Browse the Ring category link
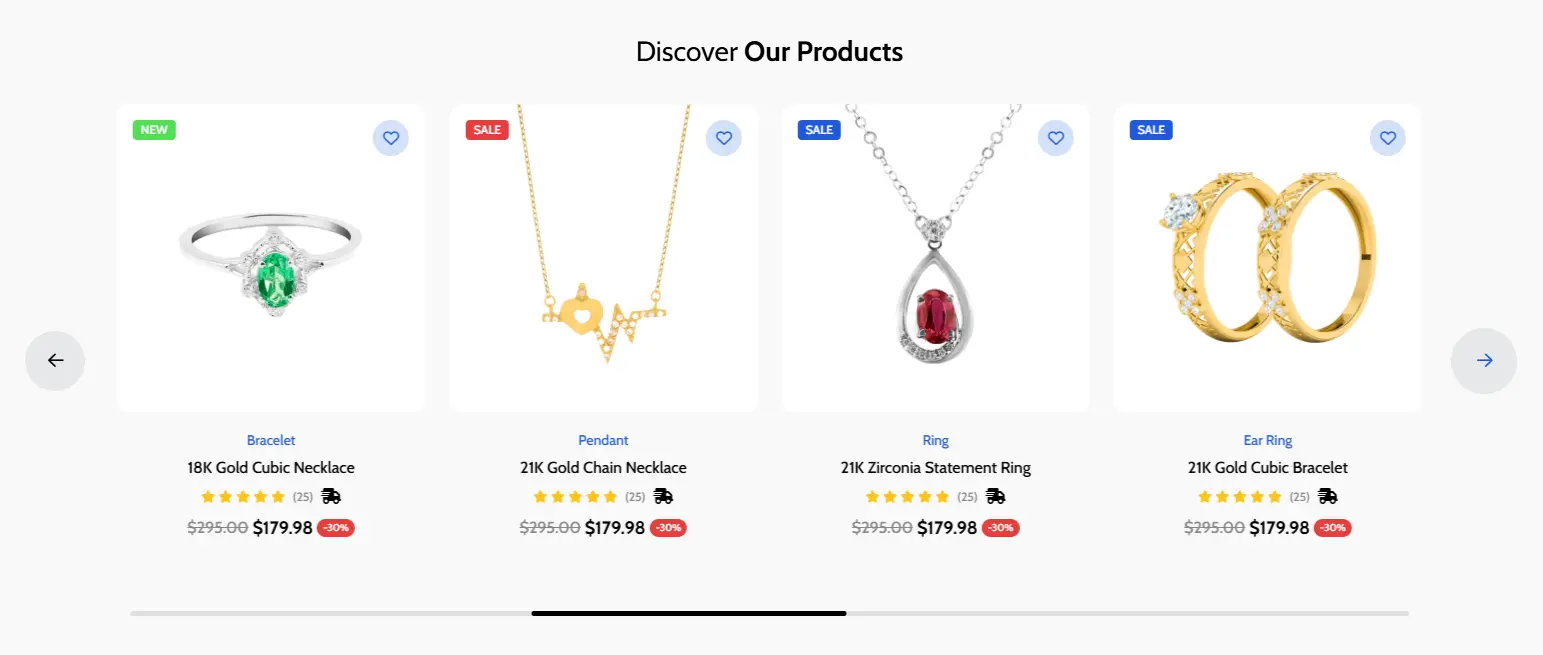 tap(935, 440)
